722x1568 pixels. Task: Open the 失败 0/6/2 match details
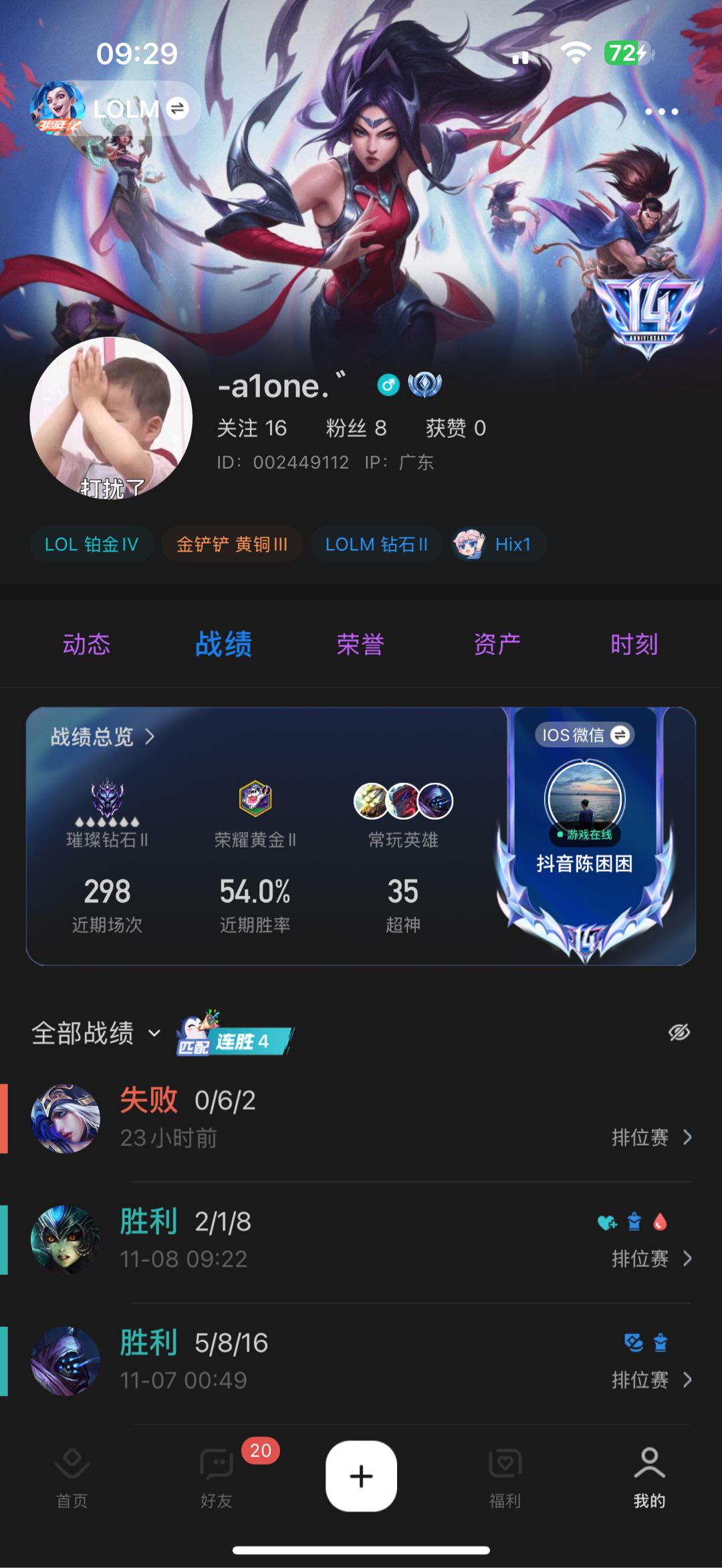pos(361,1118)
